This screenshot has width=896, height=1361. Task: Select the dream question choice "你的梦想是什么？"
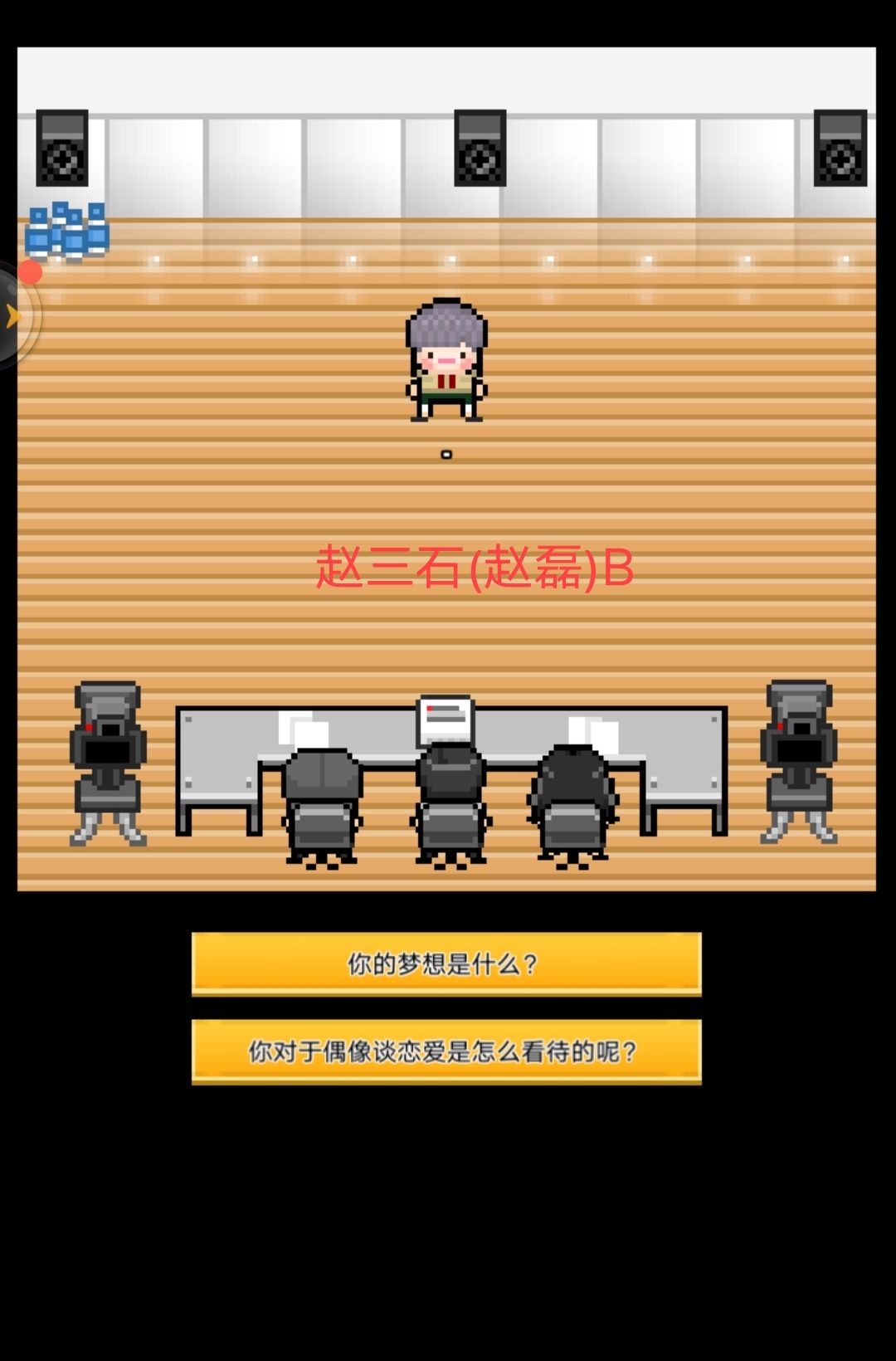446,963
